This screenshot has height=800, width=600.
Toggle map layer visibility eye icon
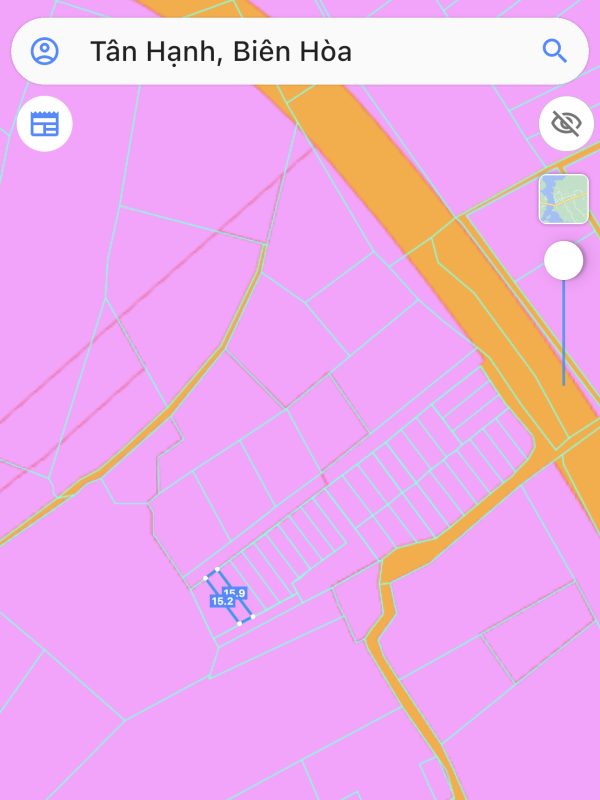[566, 124]
